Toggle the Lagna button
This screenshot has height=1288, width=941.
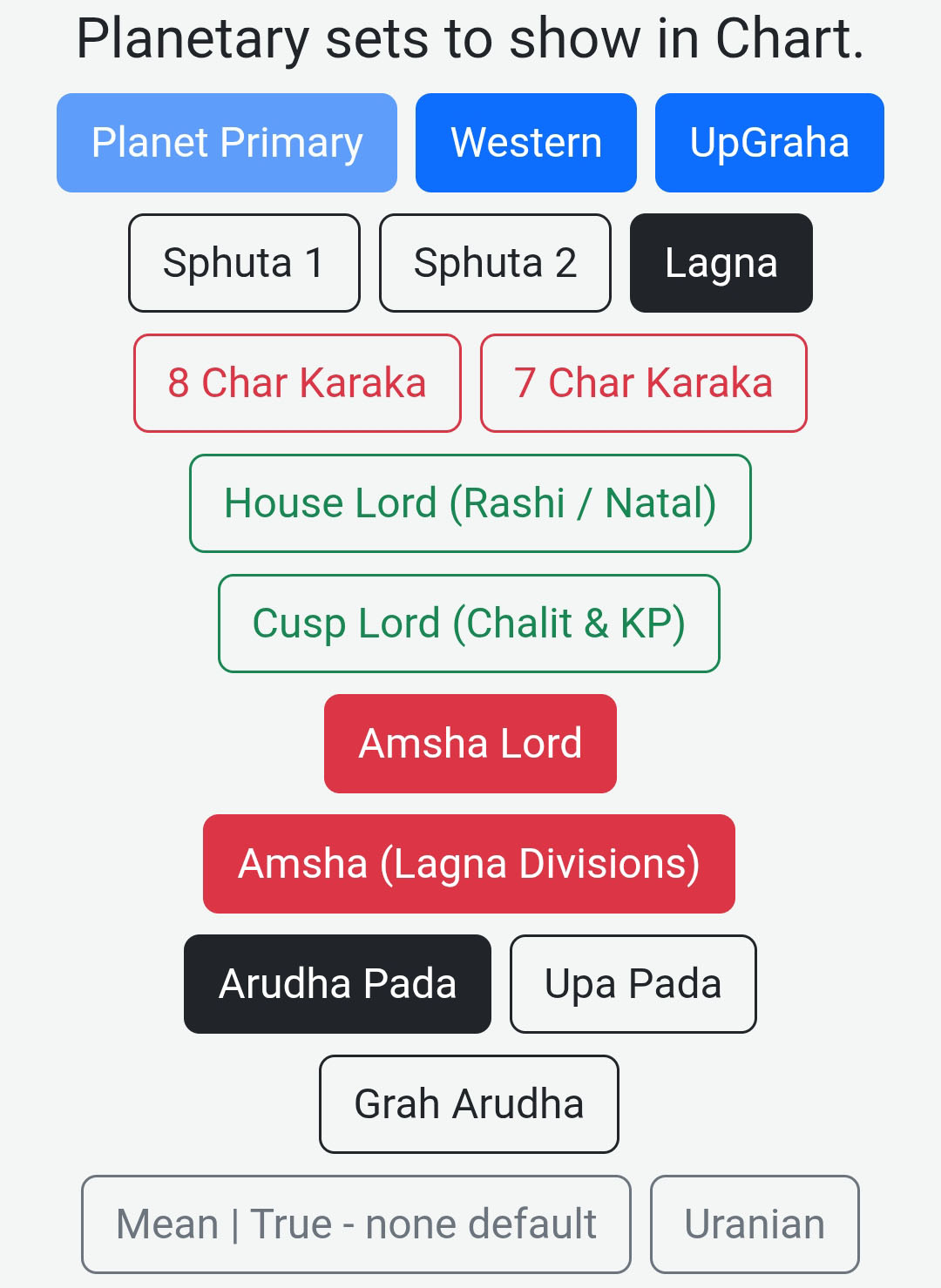[x=721, y=263]
